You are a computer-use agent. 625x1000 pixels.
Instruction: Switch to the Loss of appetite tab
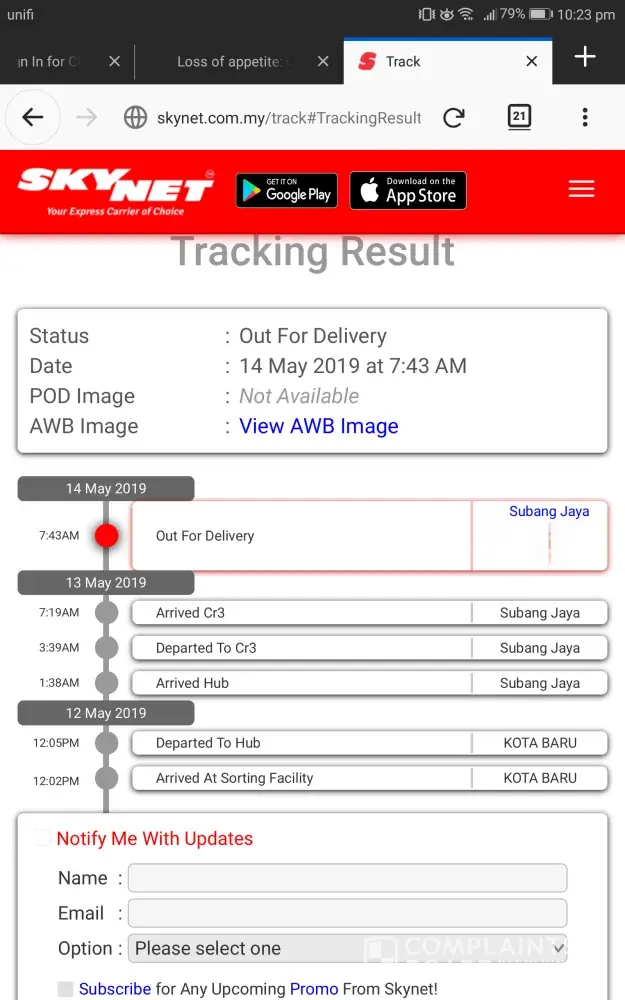click(232, 62)
